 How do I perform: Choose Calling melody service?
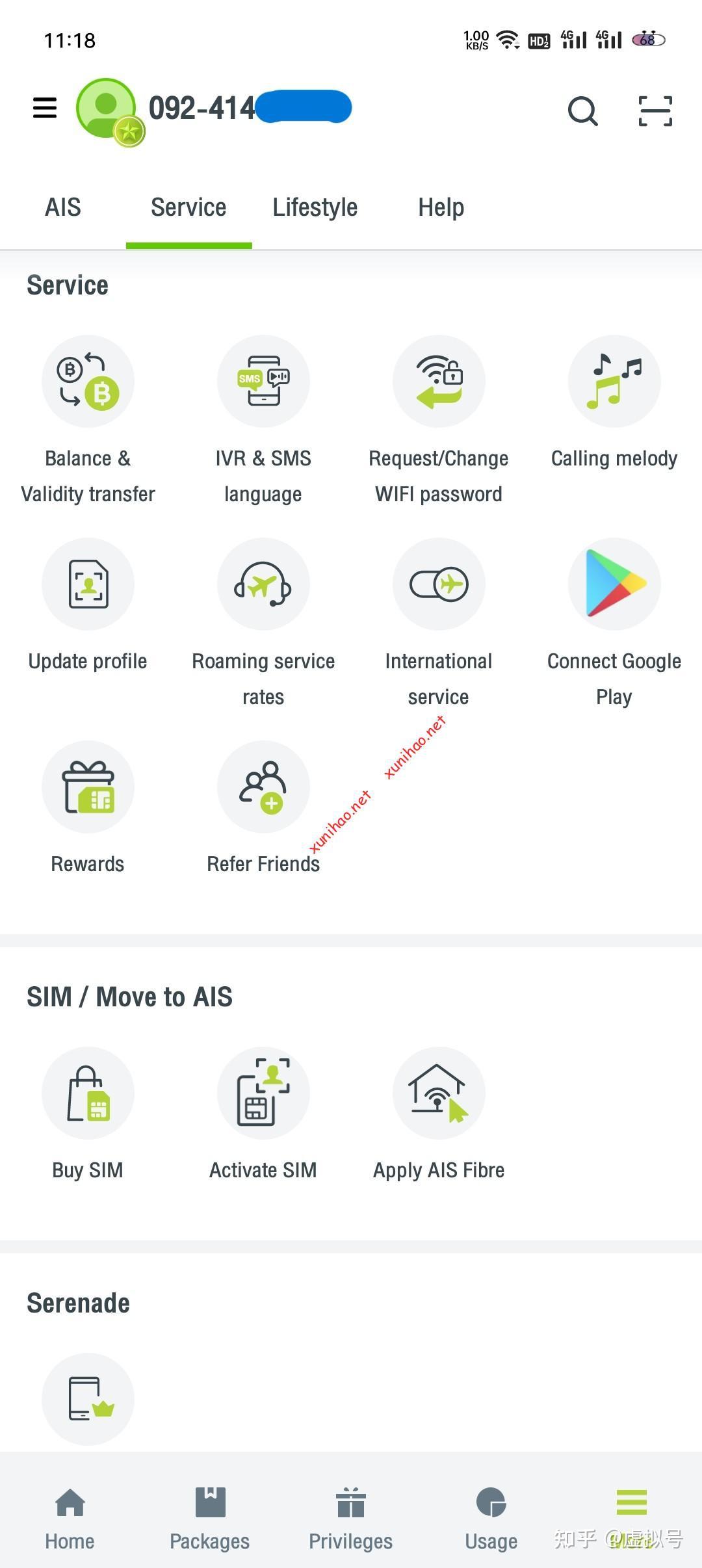click(x=614, y=382)
